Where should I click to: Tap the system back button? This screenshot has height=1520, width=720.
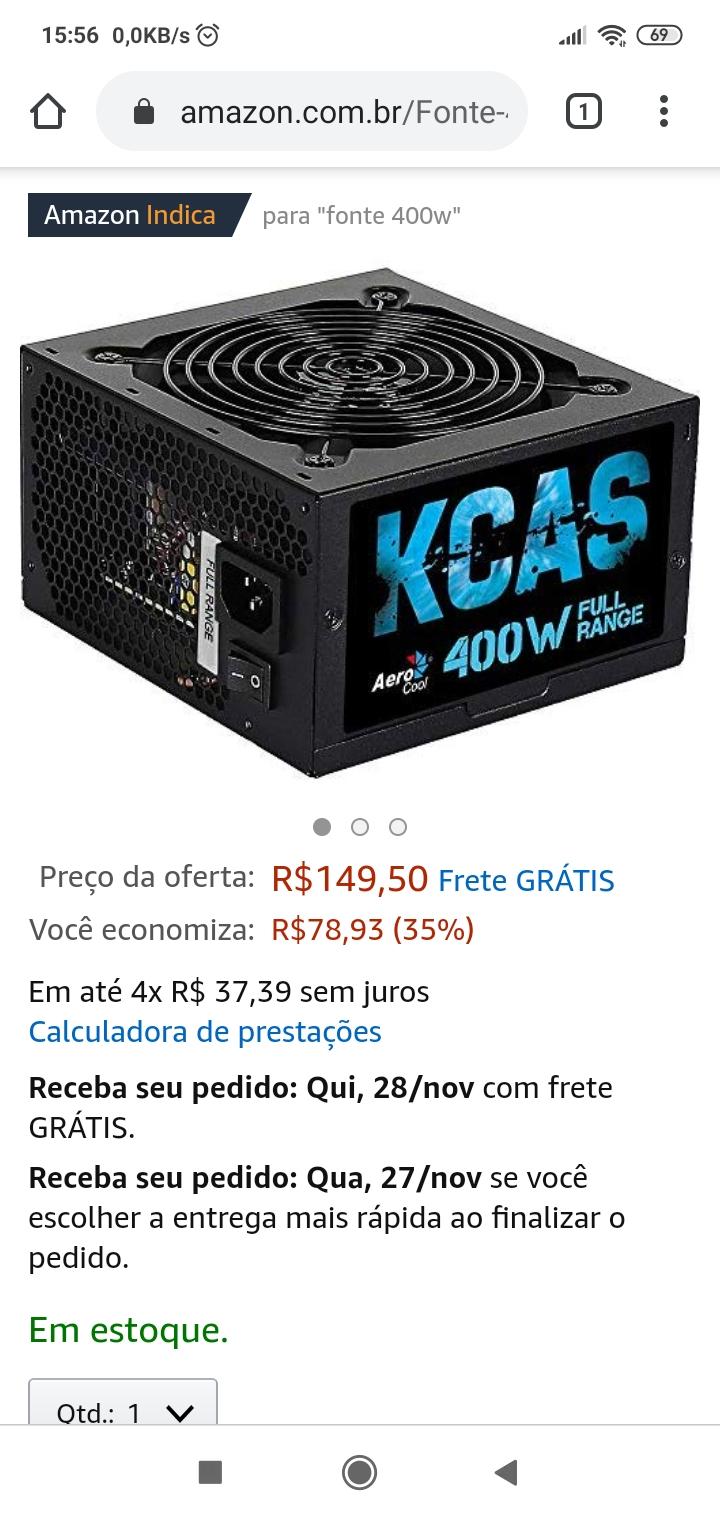[507, 1472]
